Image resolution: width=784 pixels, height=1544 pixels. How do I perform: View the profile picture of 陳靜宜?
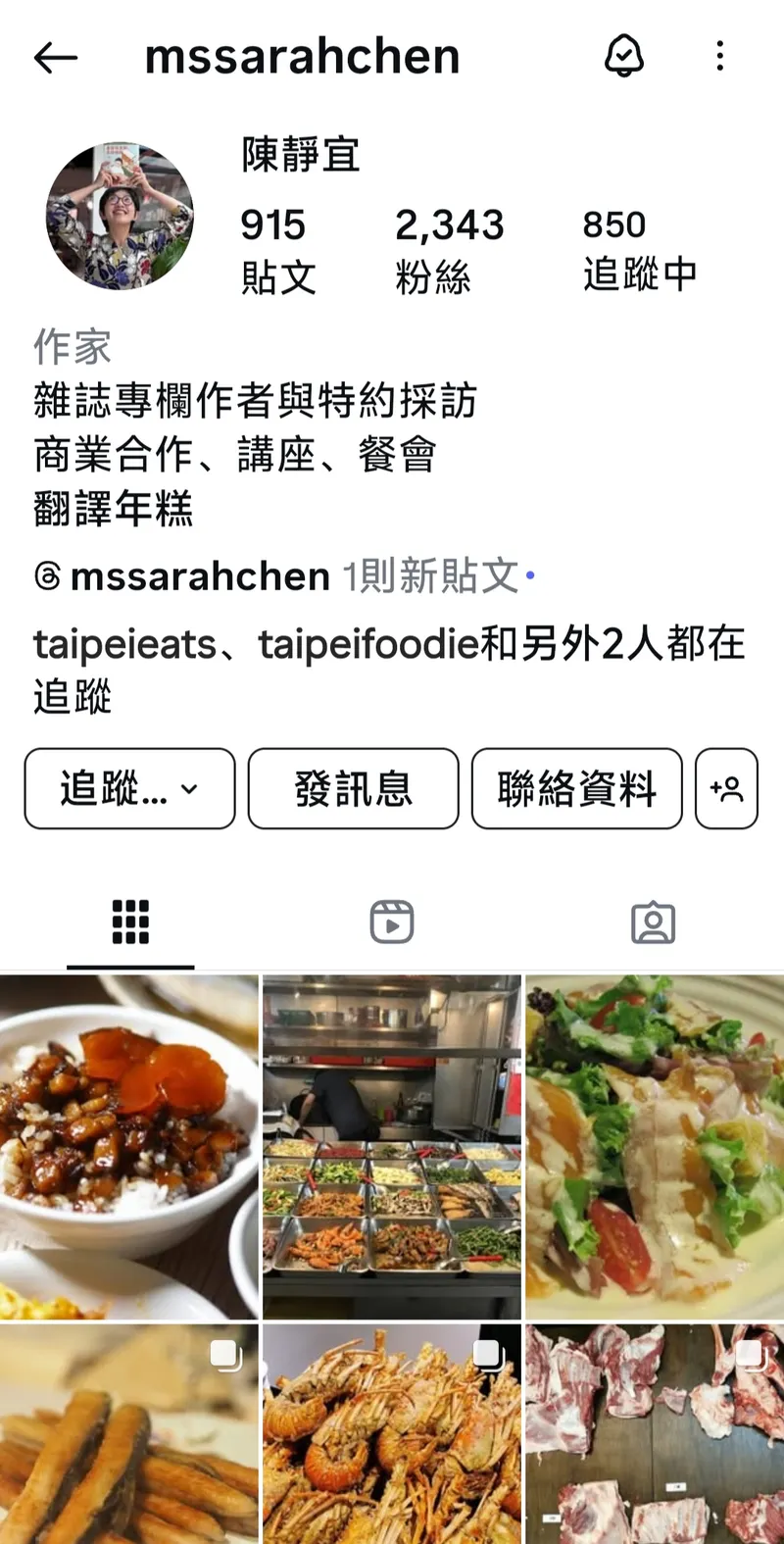pos(120,216)
